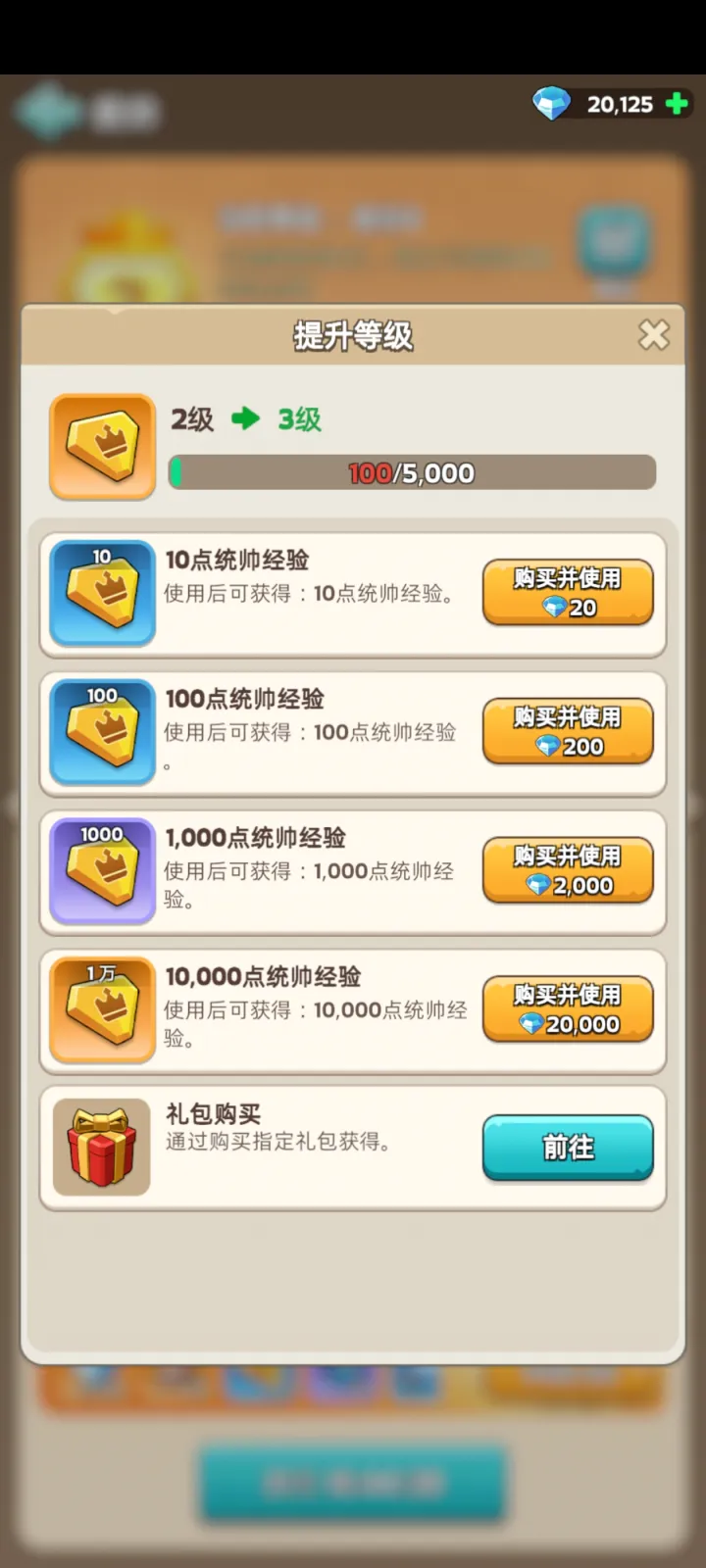This screenshot has height=1568, width=706.
Task: Tap the 提升等级 dialog title
Action: point(353,335)
